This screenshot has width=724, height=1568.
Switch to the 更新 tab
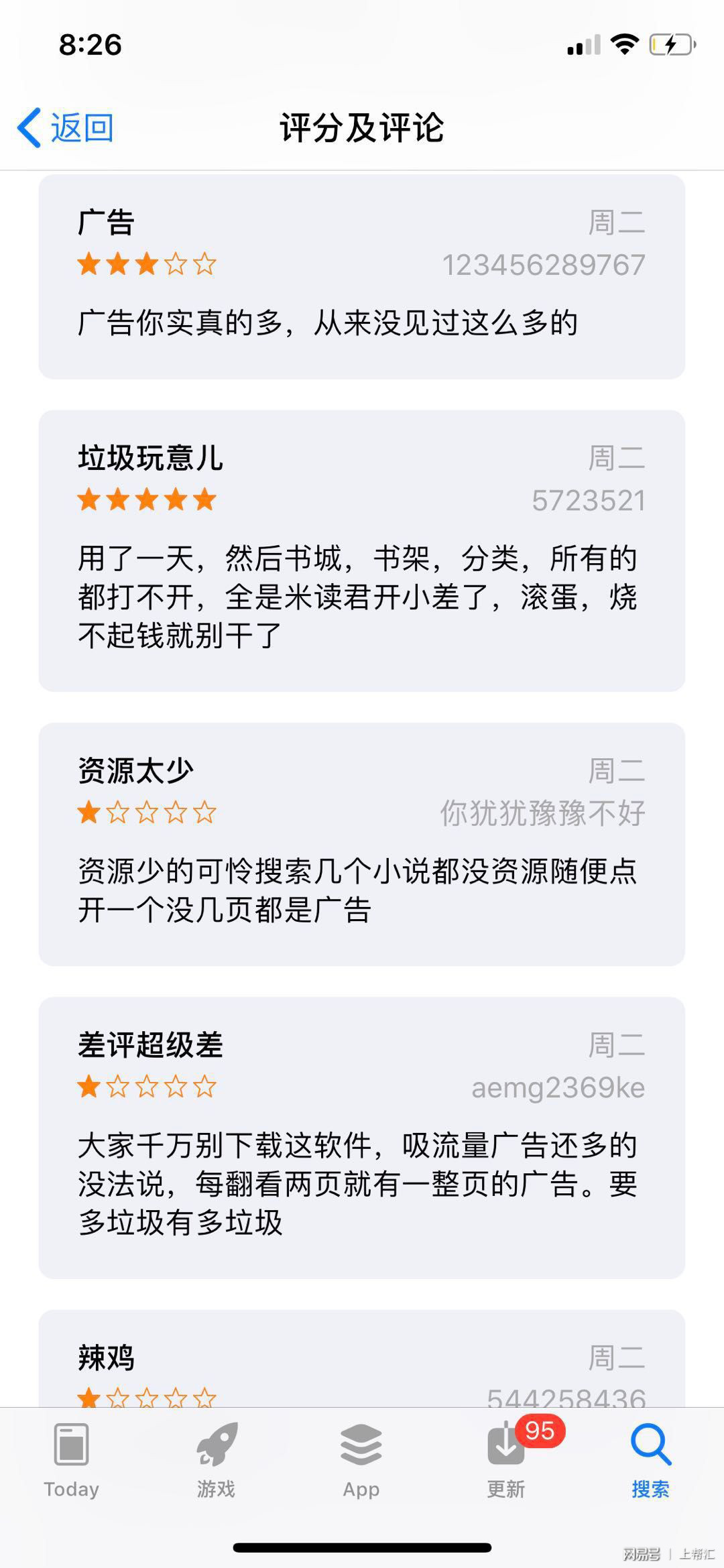(505, 1455)
